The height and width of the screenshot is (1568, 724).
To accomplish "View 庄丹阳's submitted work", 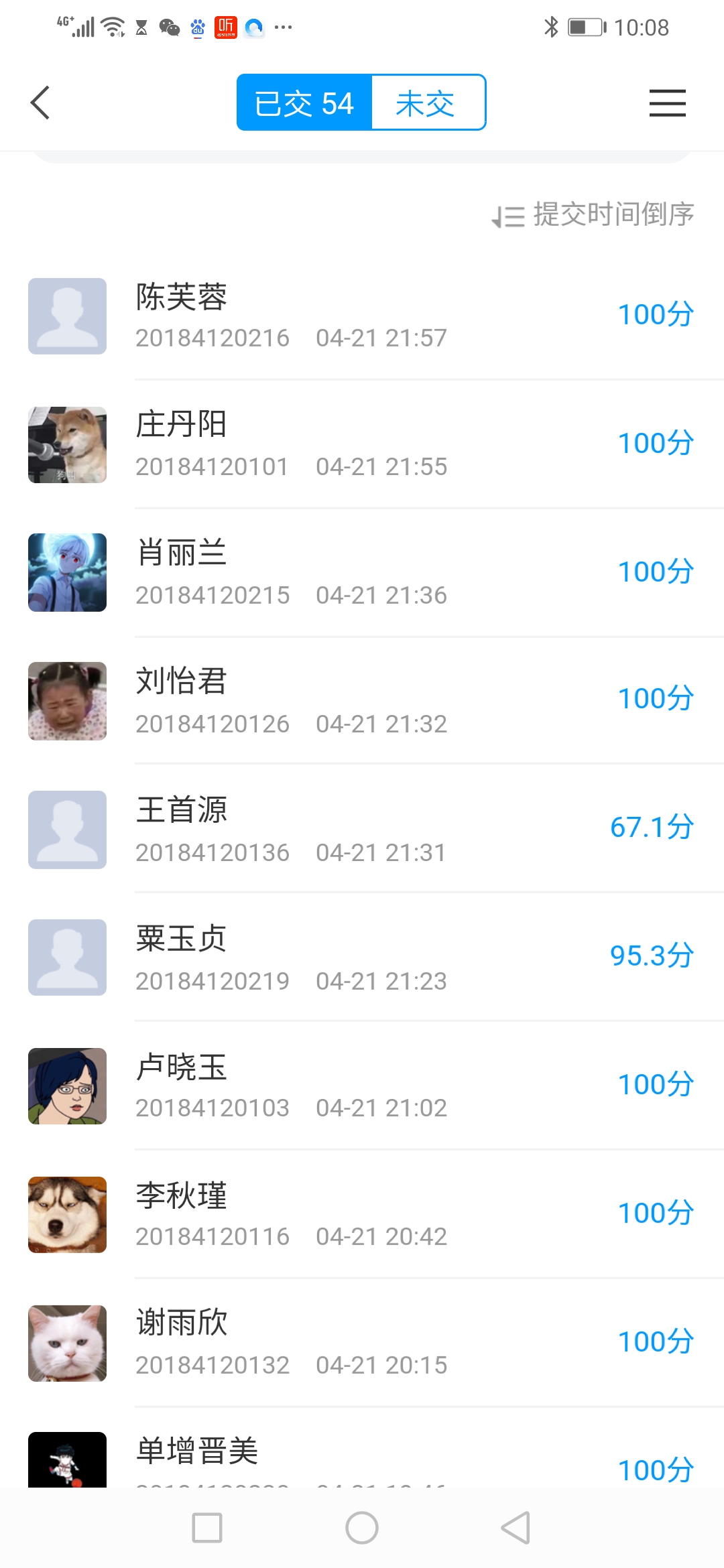I will point(362,445).
